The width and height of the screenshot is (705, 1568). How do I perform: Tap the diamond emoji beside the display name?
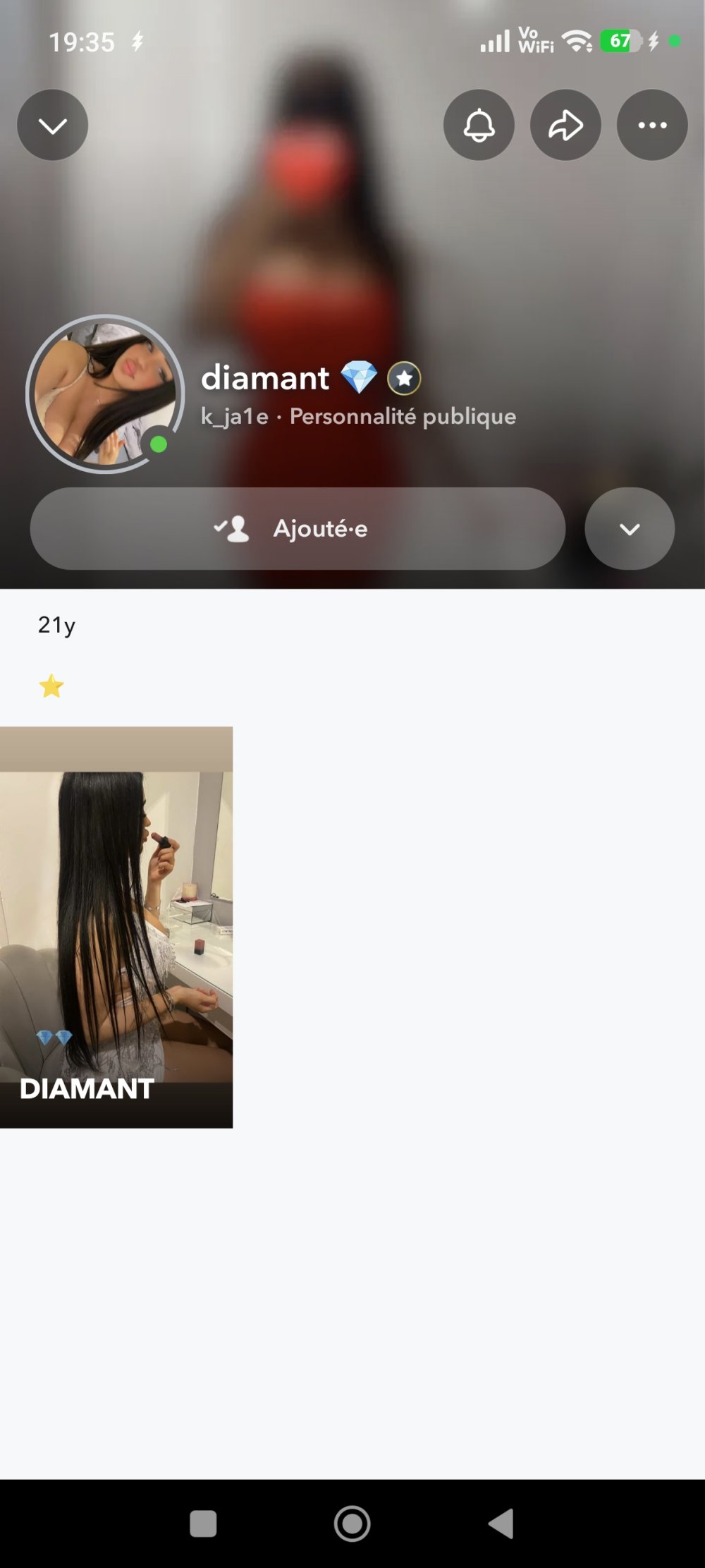(x=360, y=378)
